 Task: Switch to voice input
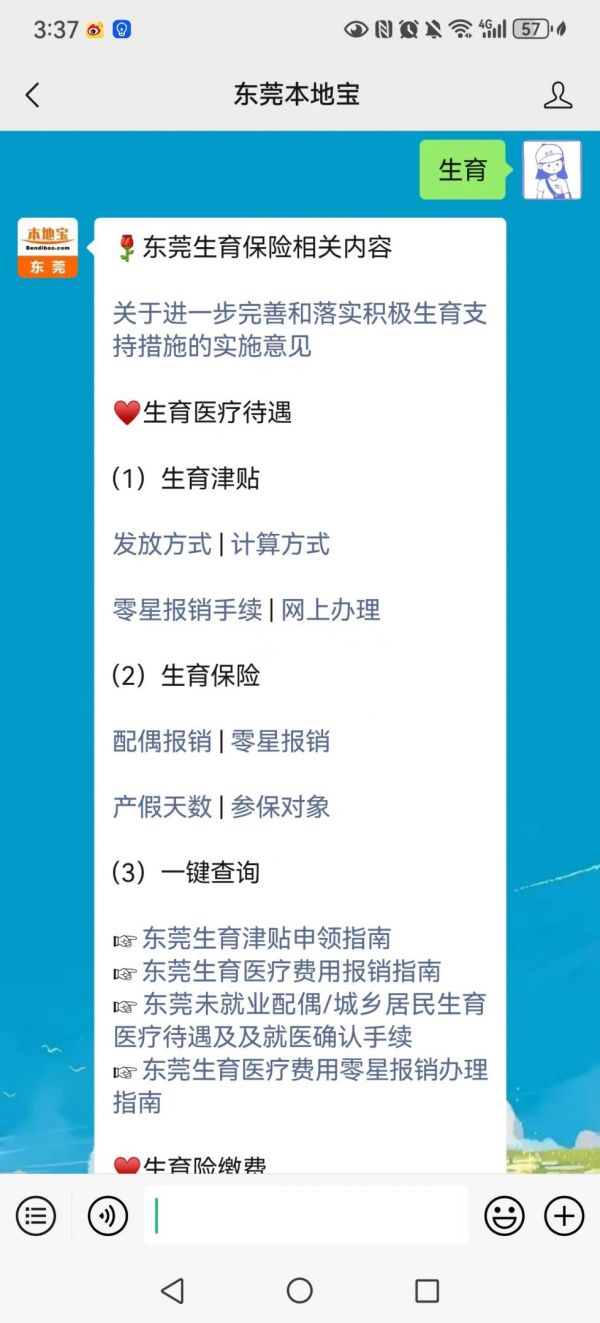(x=108, y=1216)
